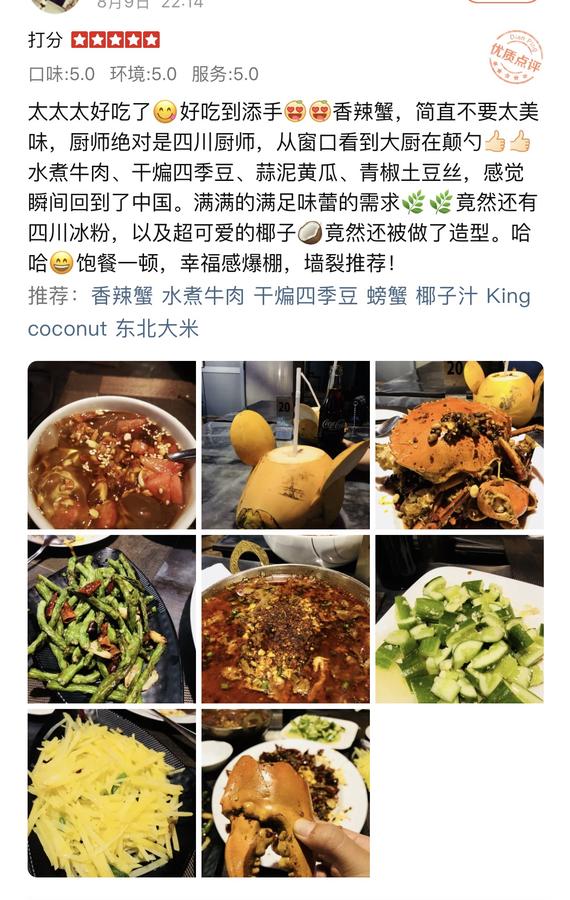The image size is (570, 900).
Task: View the stir-fried green beans photo
Action: pyautogui.click(x=111, y=619)
